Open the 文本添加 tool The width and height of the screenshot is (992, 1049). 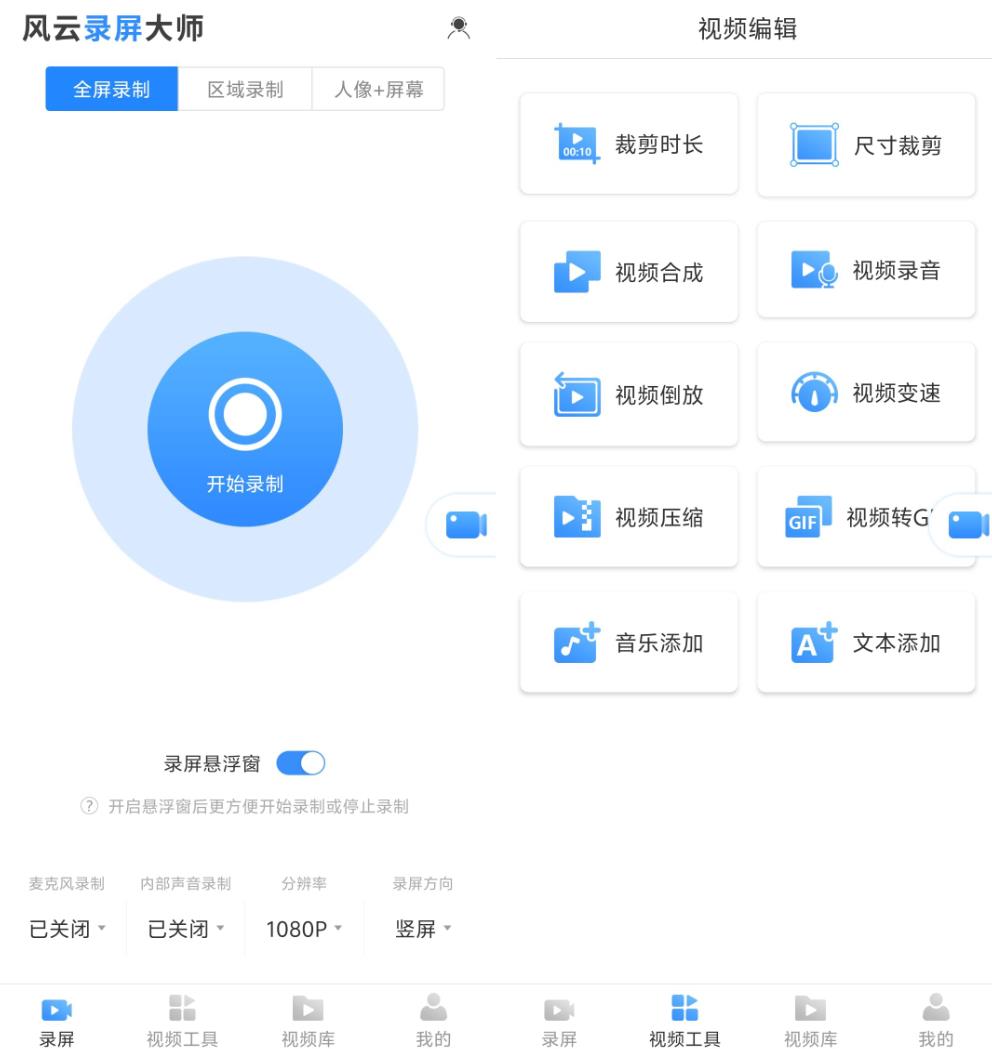coord(866,643)
